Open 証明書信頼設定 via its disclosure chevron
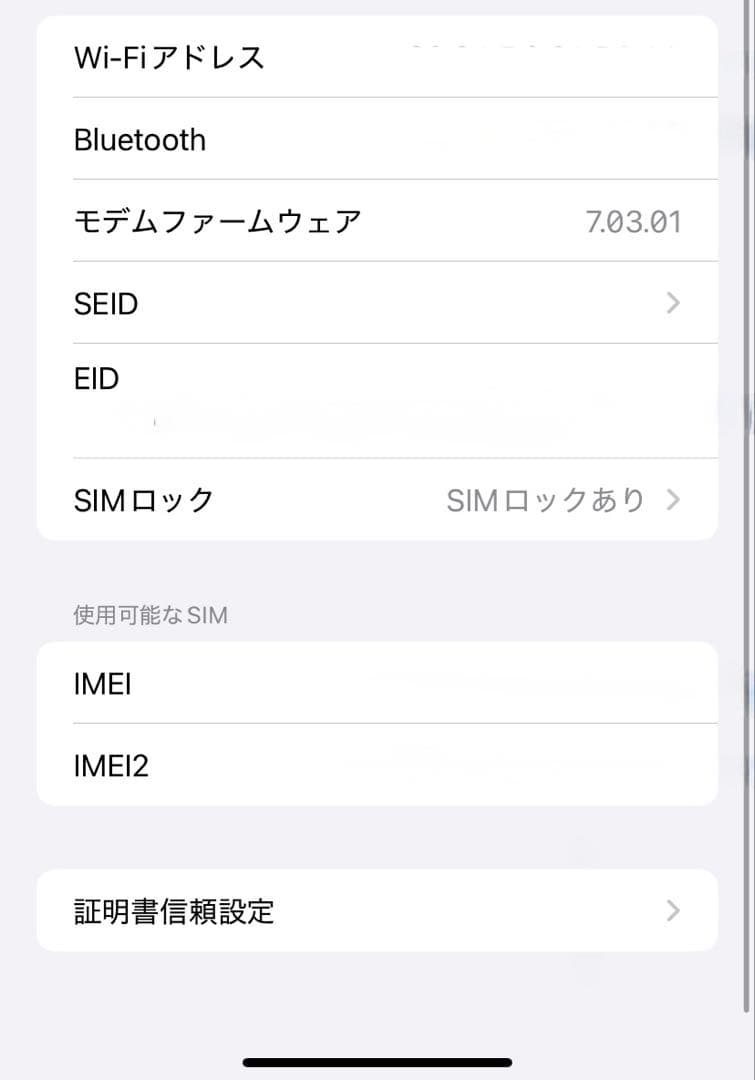The width and height of the screenshot is (755, 1080). coord(672,910)
